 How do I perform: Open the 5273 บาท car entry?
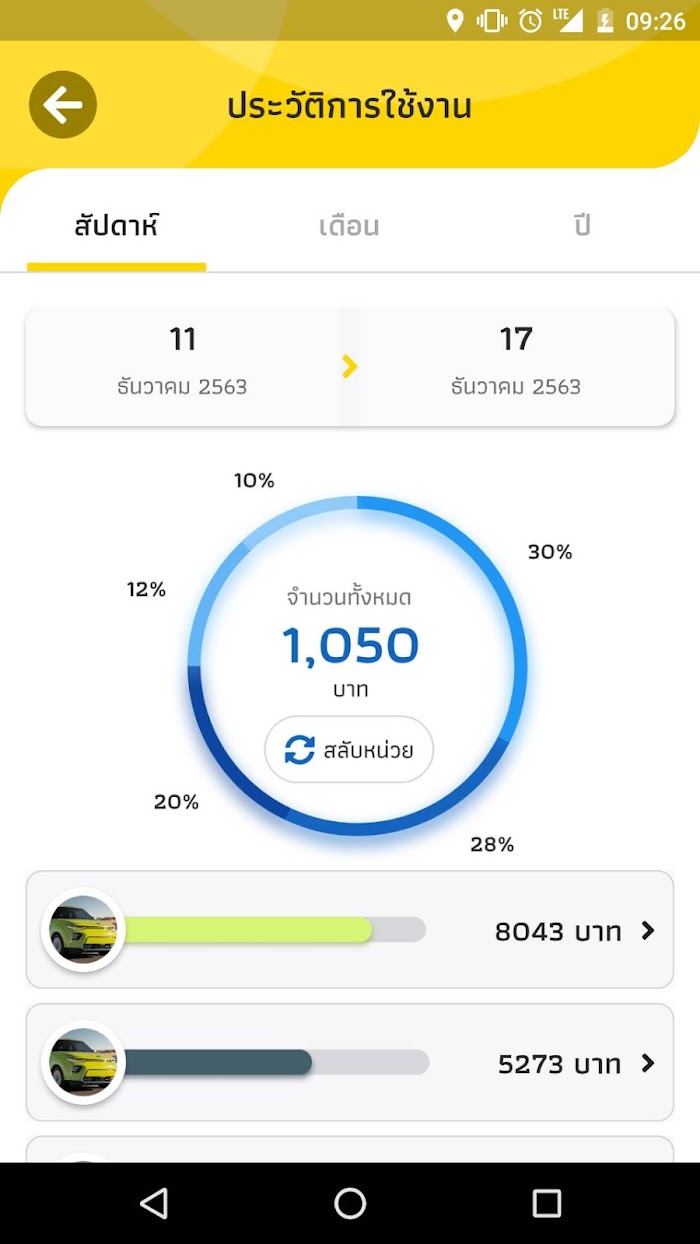click(350, 1062)
